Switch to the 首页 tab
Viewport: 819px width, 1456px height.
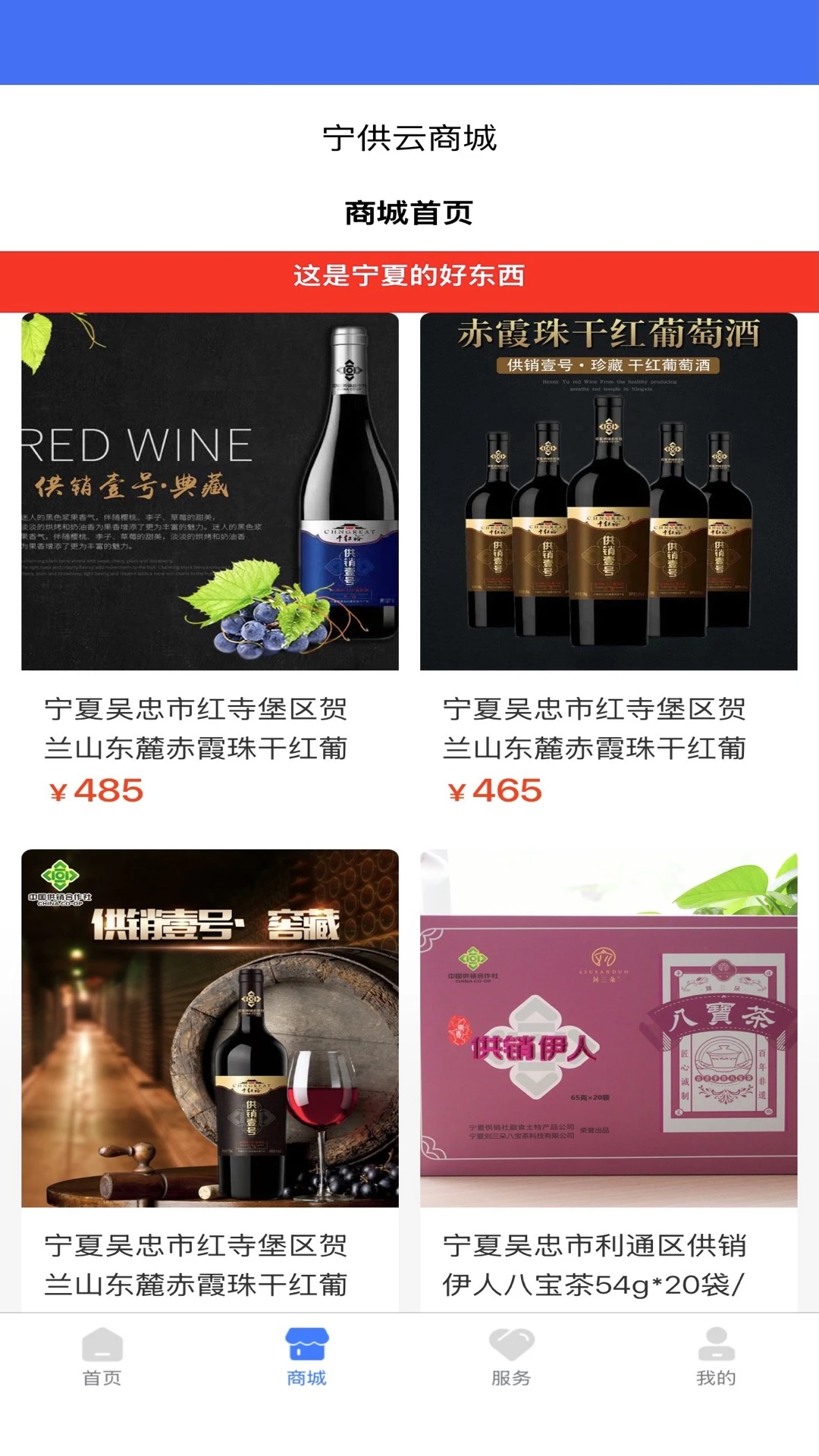pos(102,1357)
